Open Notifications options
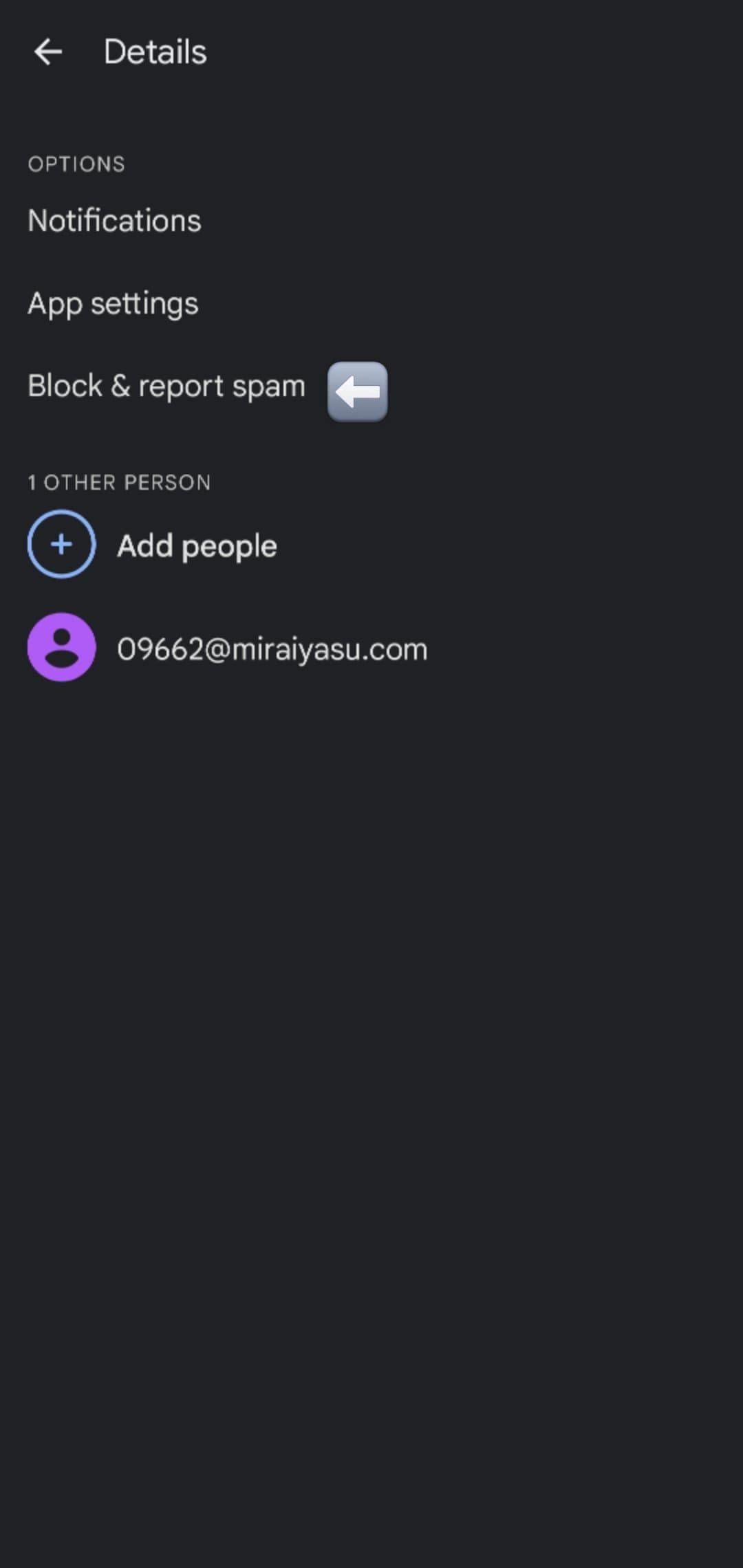The height and width of the screenshot is (1568, 743). tap(114, 221)
